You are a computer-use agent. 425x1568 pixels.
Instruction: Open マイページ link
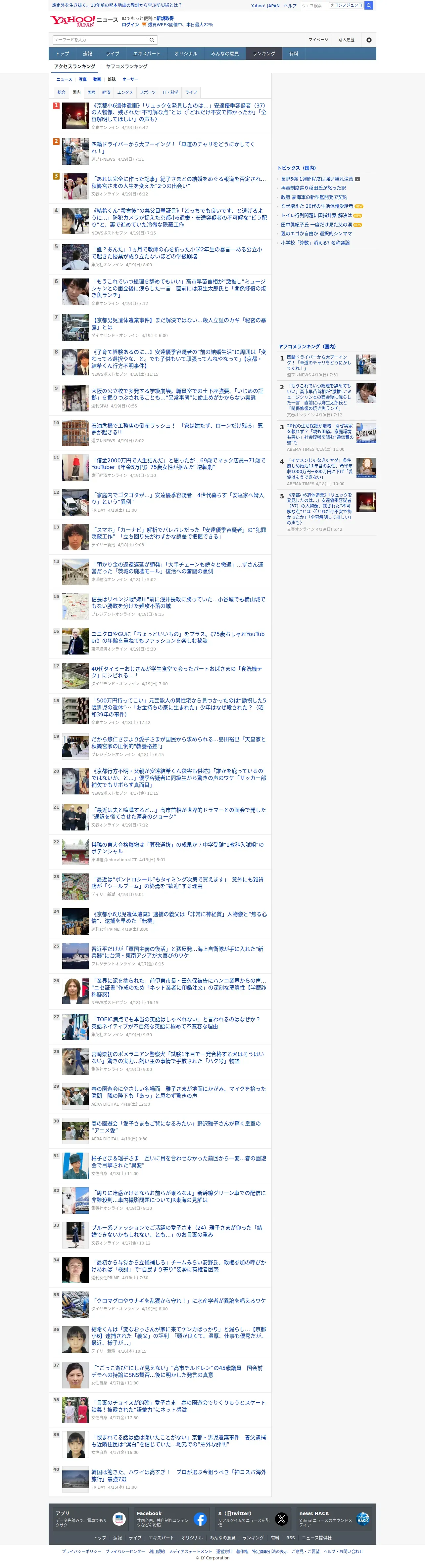[318, 40]
